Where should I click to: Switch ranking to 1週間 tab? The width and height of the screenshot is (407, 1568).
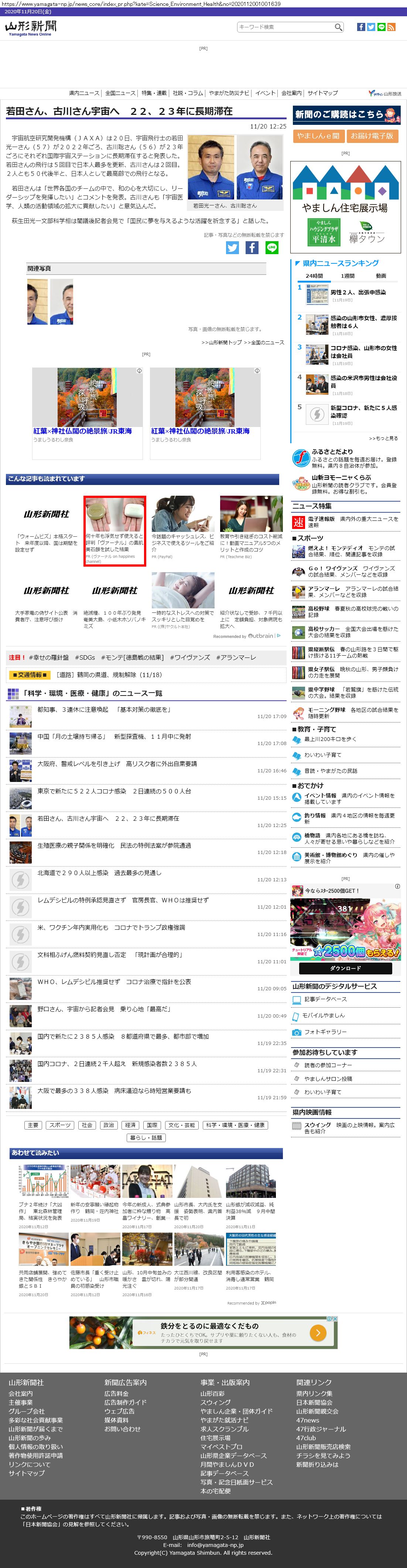pyautogui.click(x=348, y=276)
